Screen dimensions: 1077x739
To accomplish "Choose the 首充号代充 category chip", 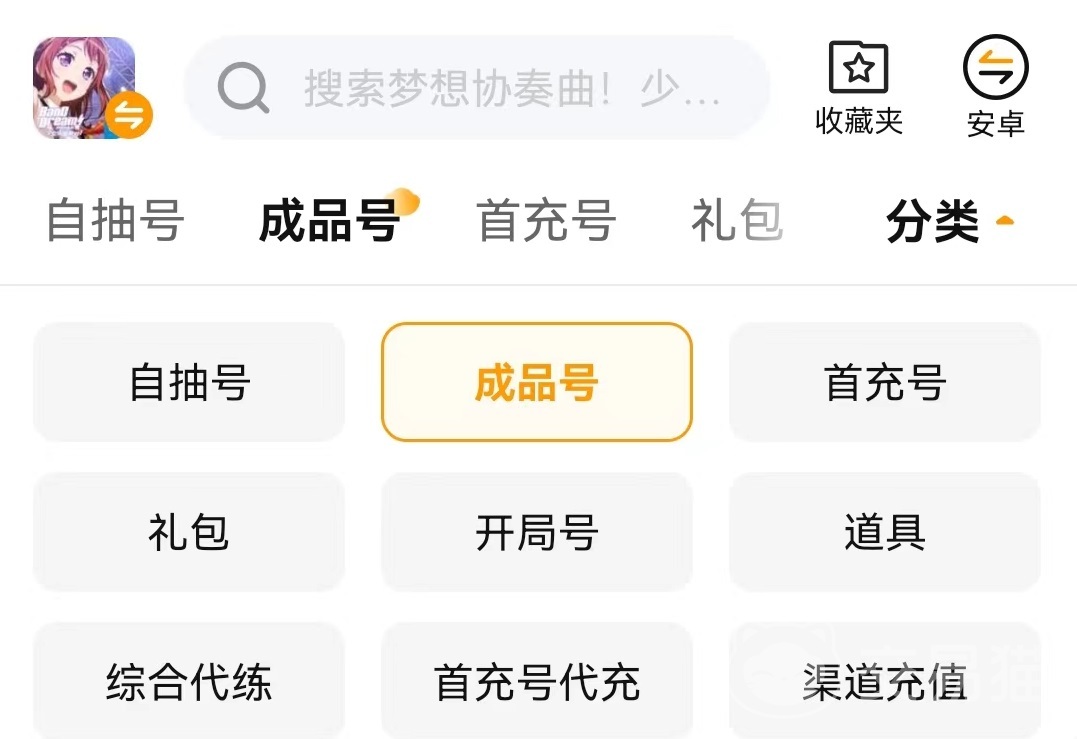I will [537, 682].
